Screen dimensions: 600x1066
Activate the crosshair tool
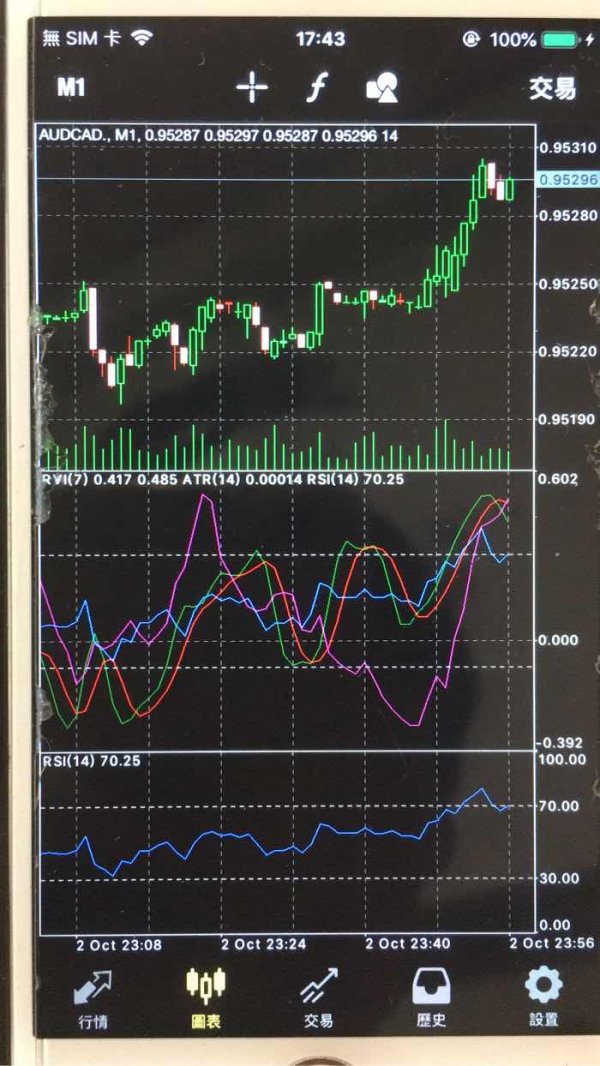tap(251, 88)
